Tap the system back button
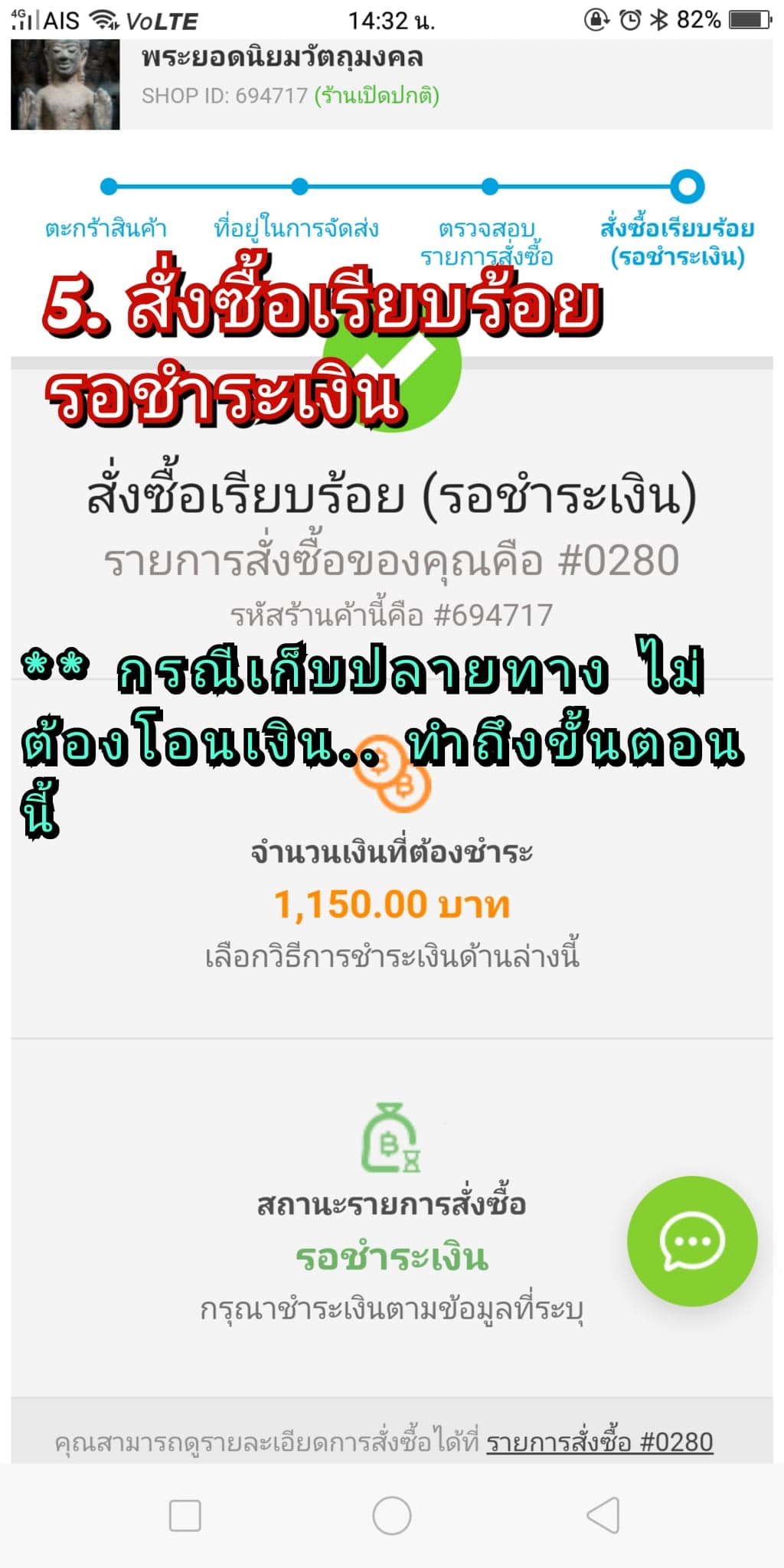This screenshot has height=1568, width=784. [602, 1515]
